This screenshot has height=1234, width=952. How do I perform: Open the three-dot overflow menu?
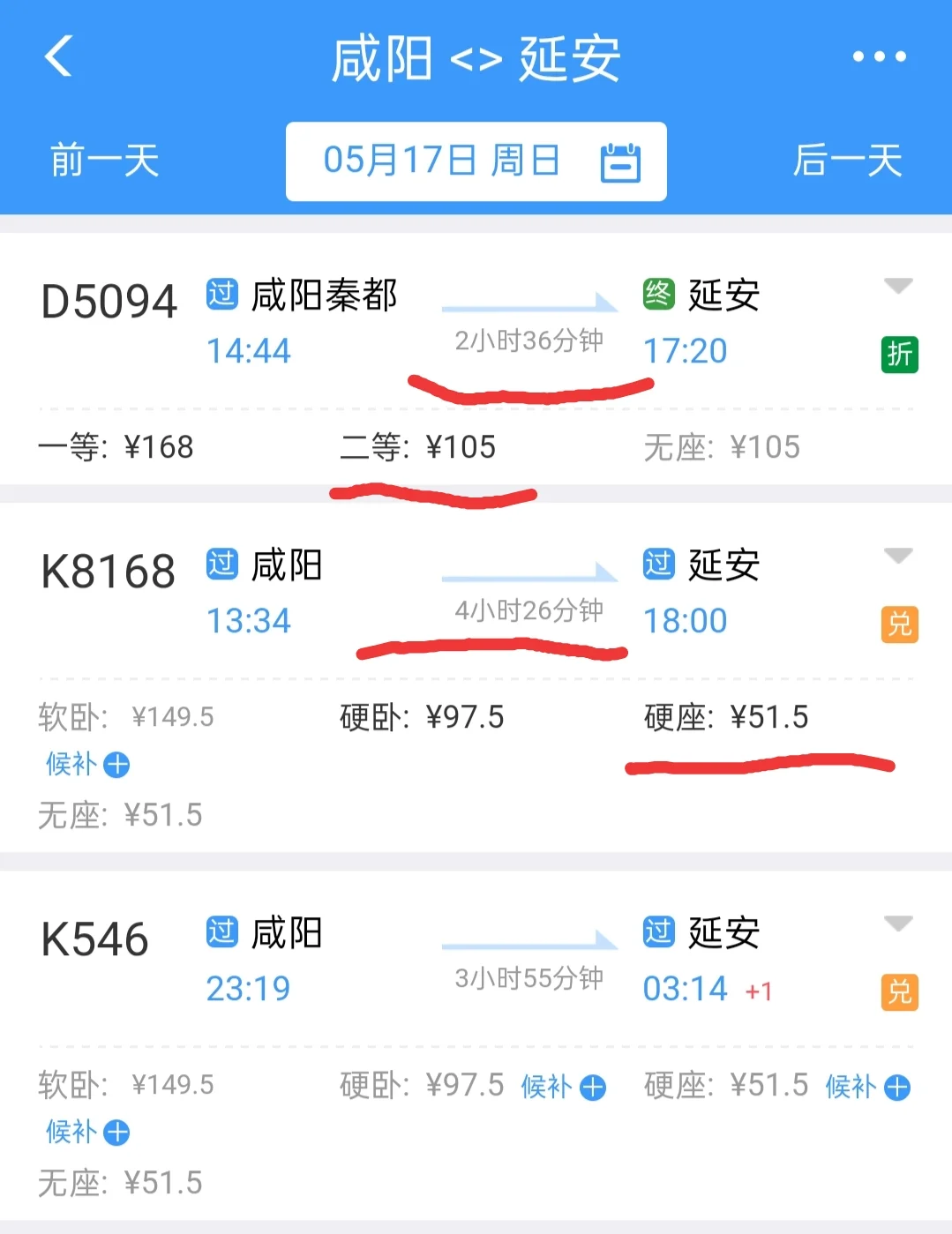tap(878, 56)
